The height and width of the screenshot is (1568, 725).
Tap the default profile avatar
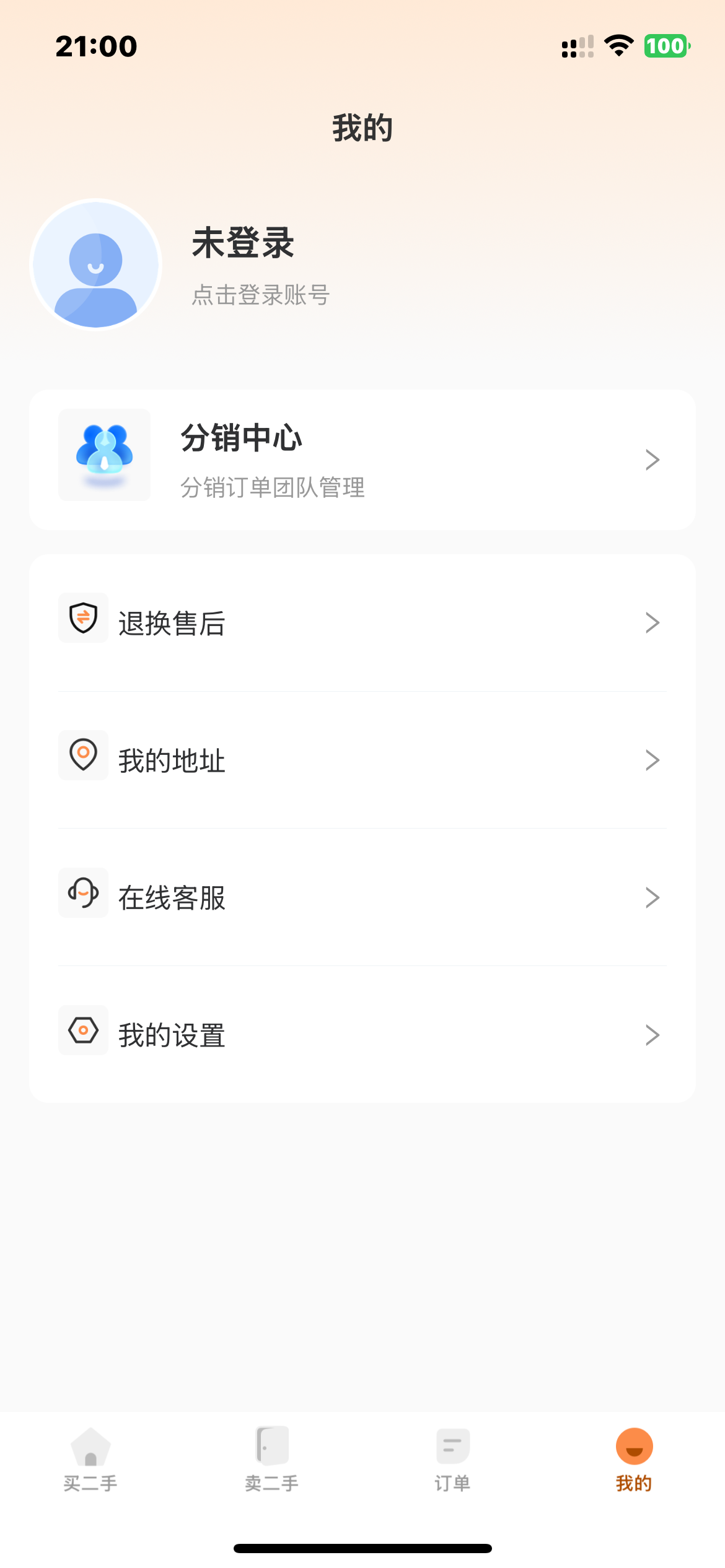tap(96, 265)
